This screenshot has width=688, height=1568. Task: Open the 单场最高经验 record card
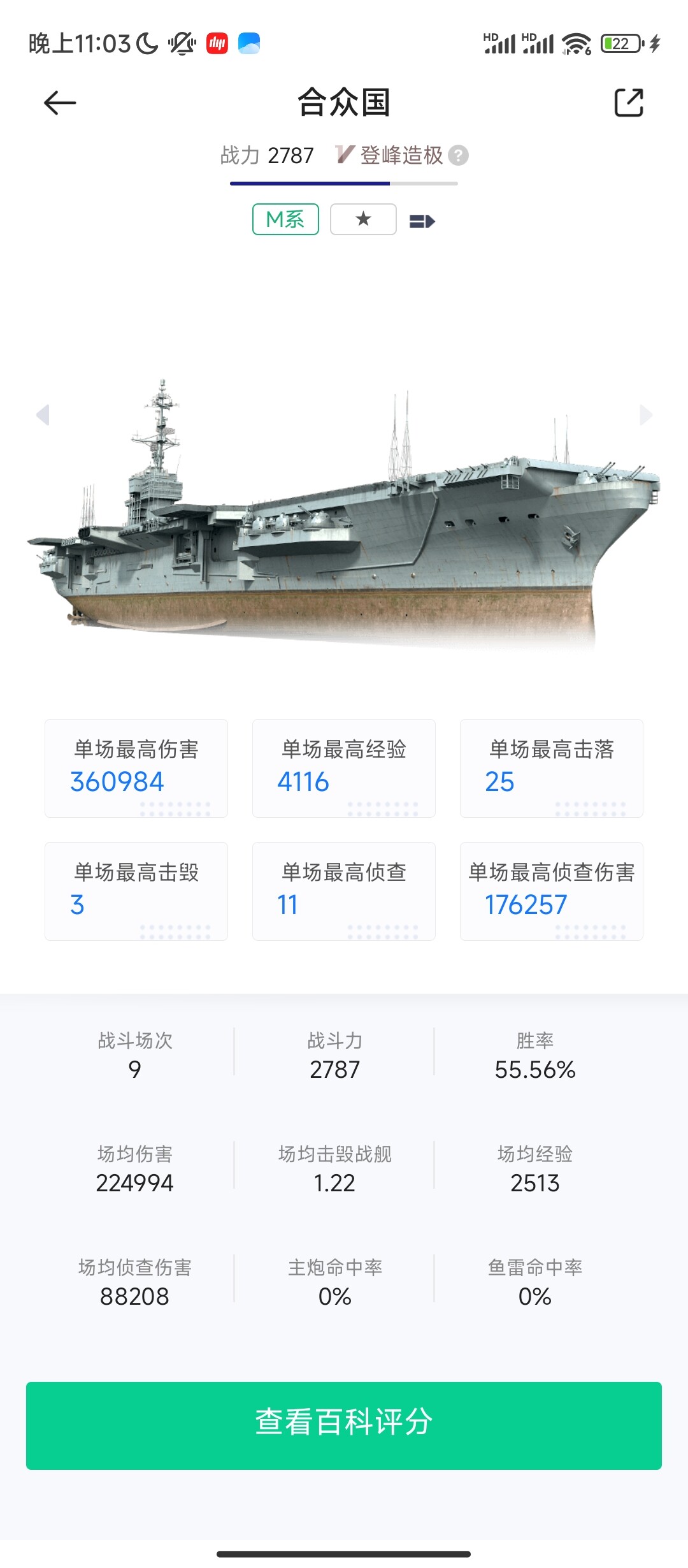[x=344, y=768]
